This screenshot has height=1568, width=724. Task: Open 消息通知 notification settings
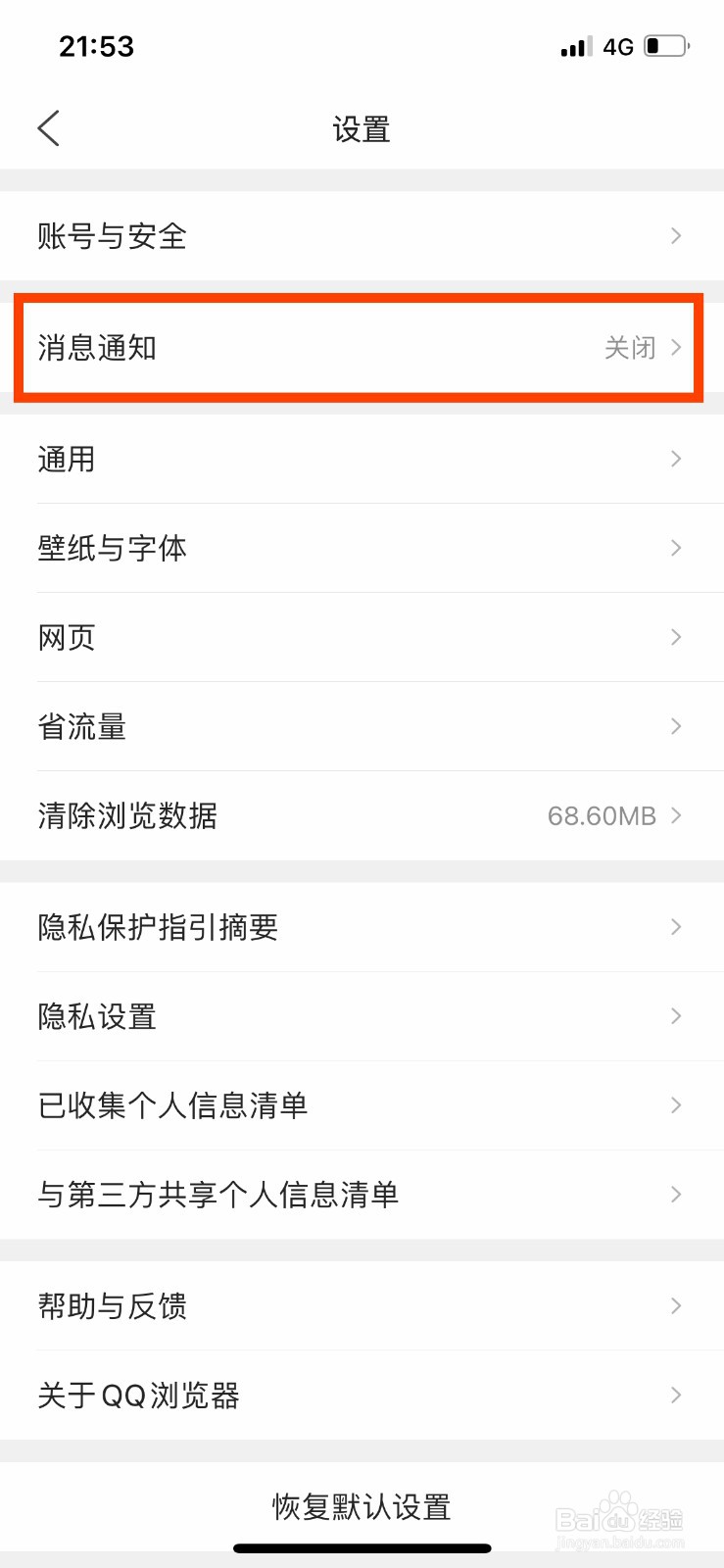[362, 347]
